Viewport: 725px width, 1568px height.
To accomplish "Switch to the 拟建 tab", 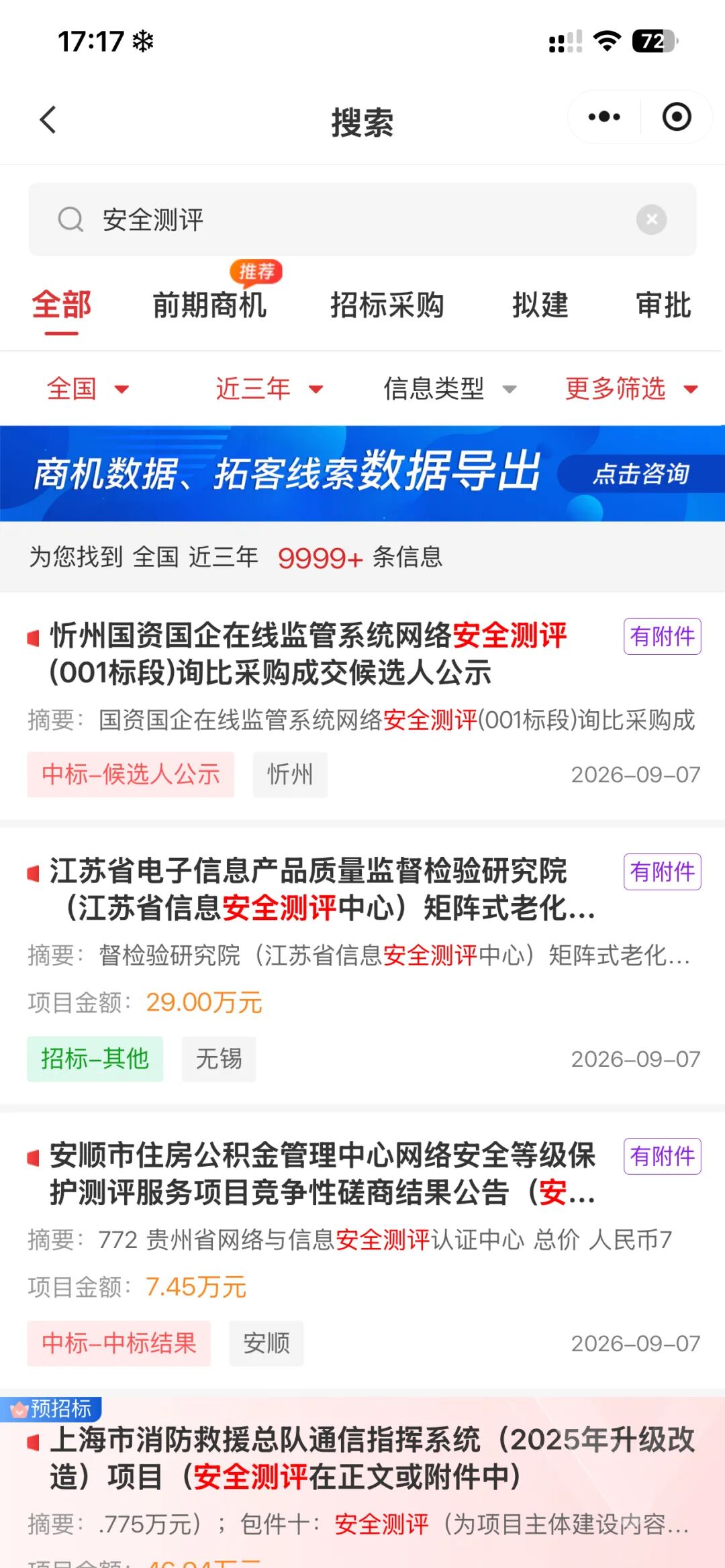I will pyautogui.click(x=540, y=305).
